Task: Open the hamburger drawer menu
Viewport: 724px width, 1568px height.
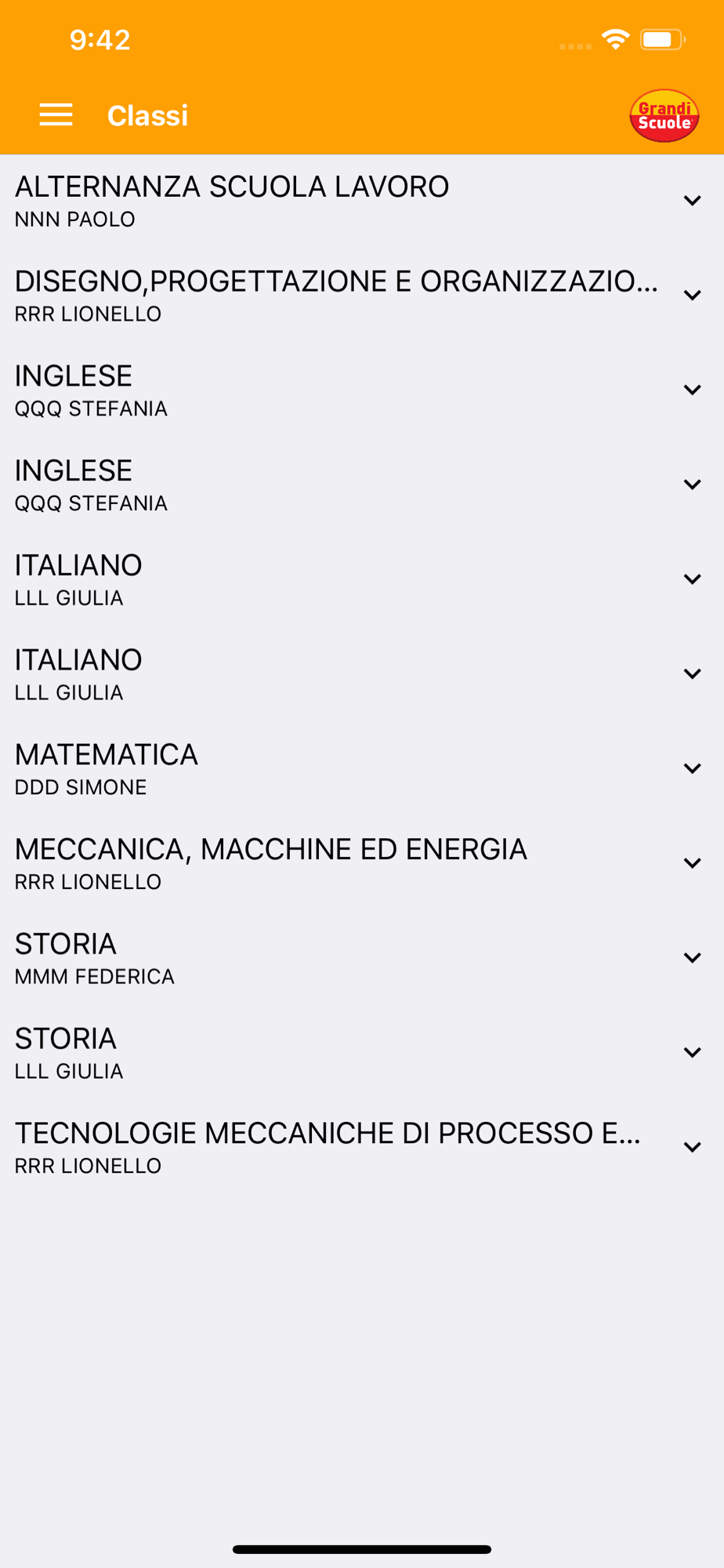Action: [x=56, y=115]
